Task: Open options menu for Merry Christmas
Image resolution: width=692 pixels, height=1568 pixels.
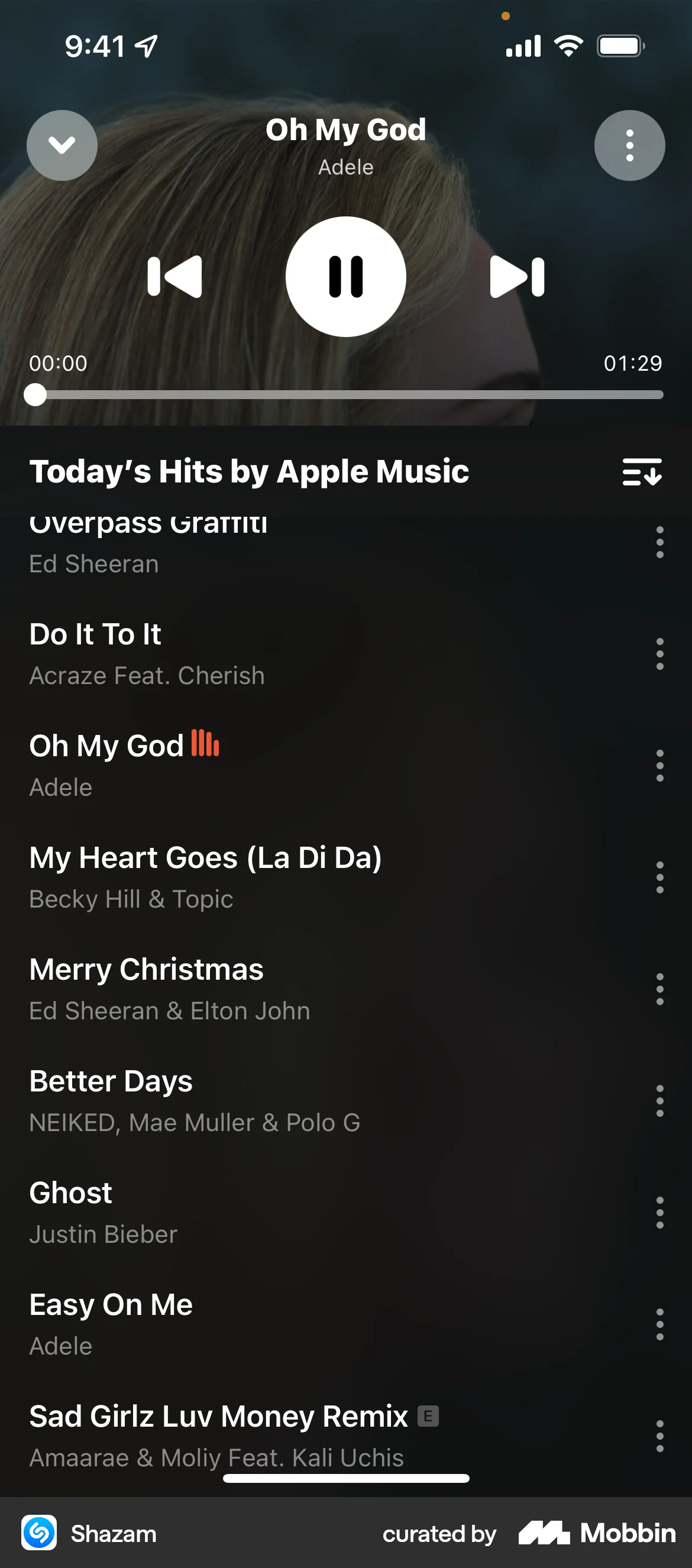Action: click(x=659, y=988)
